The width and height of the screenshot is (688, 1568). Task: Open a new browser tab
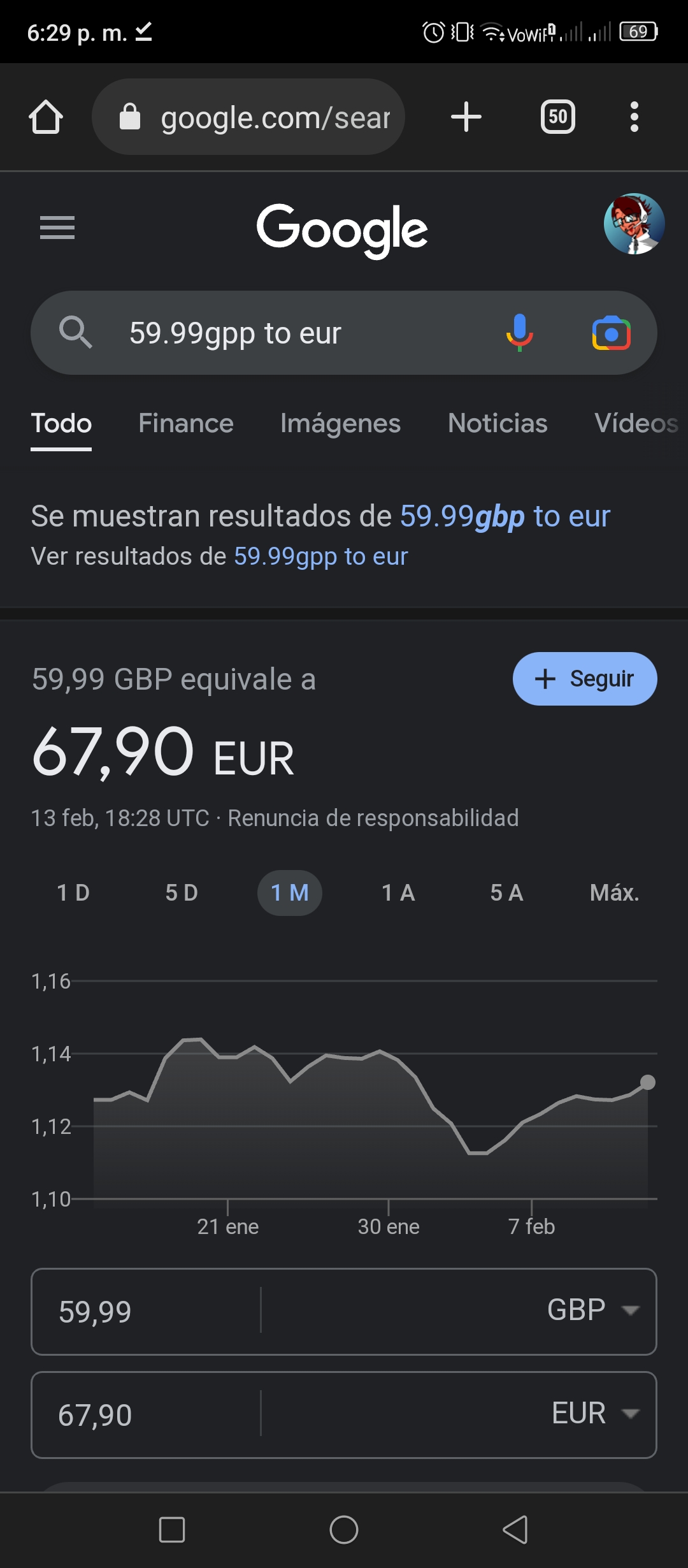tap(466, 117)
